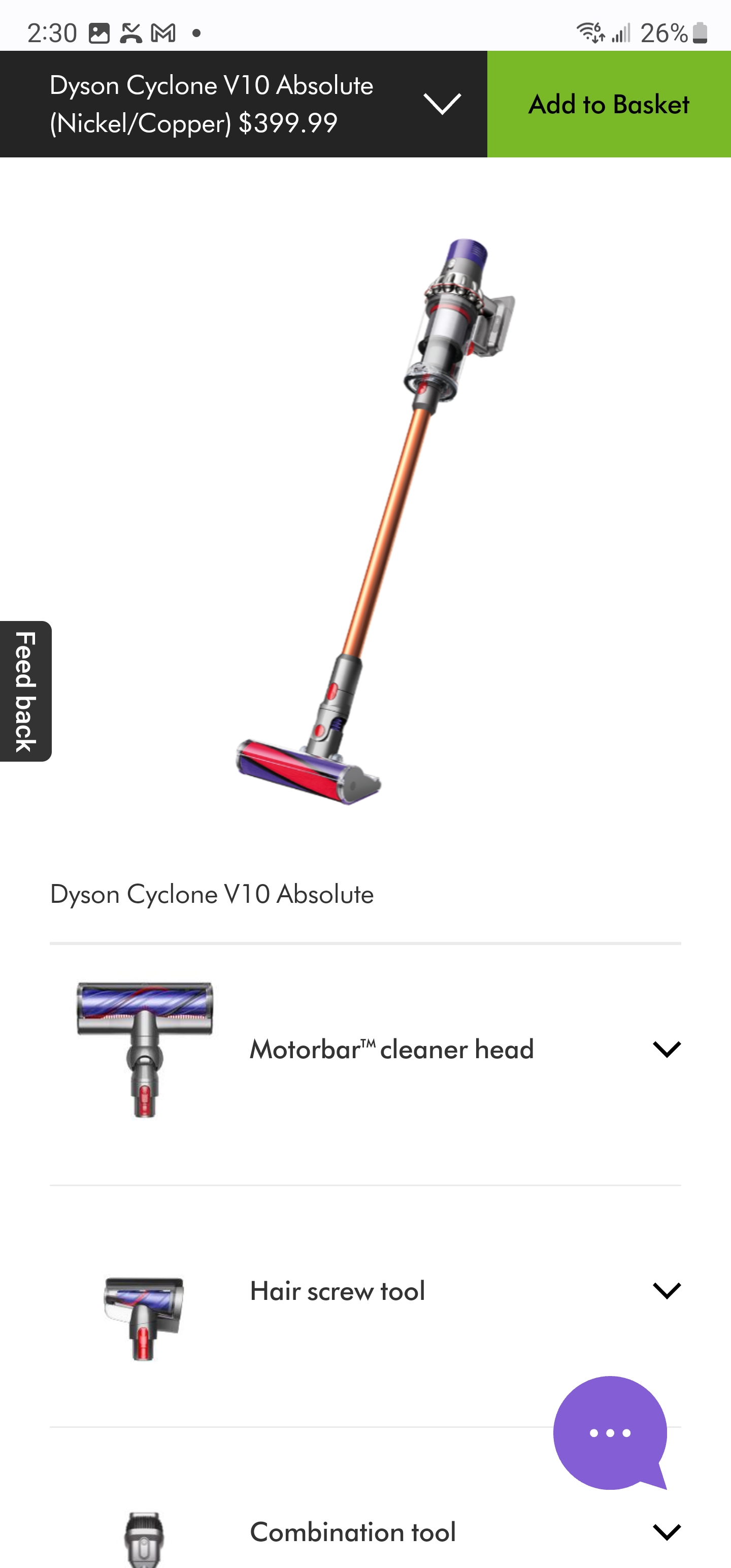Expand the Combination tool section
This screenshot has width=731, height=1568.
666,1531
